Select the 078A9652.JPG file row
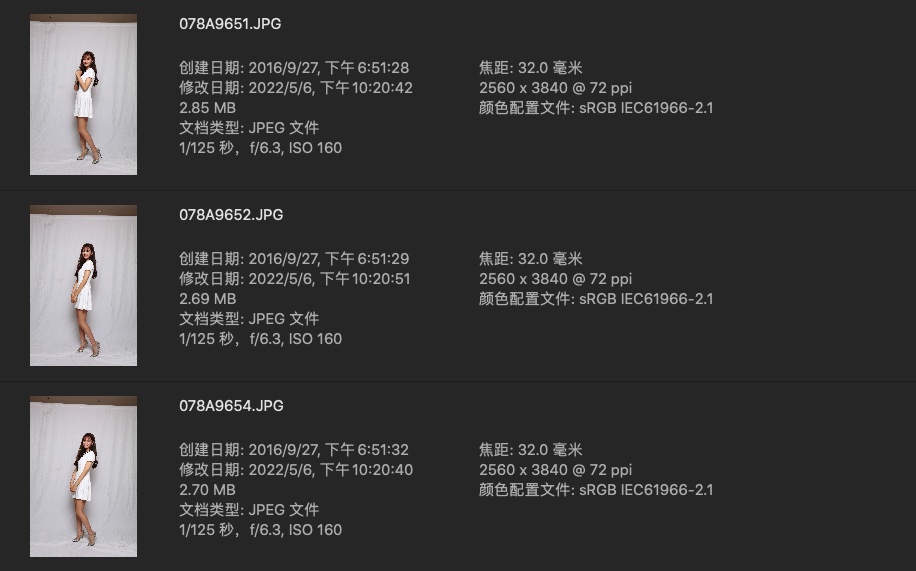The height and width of the screenshot is (571, 916). coord(231,215)
